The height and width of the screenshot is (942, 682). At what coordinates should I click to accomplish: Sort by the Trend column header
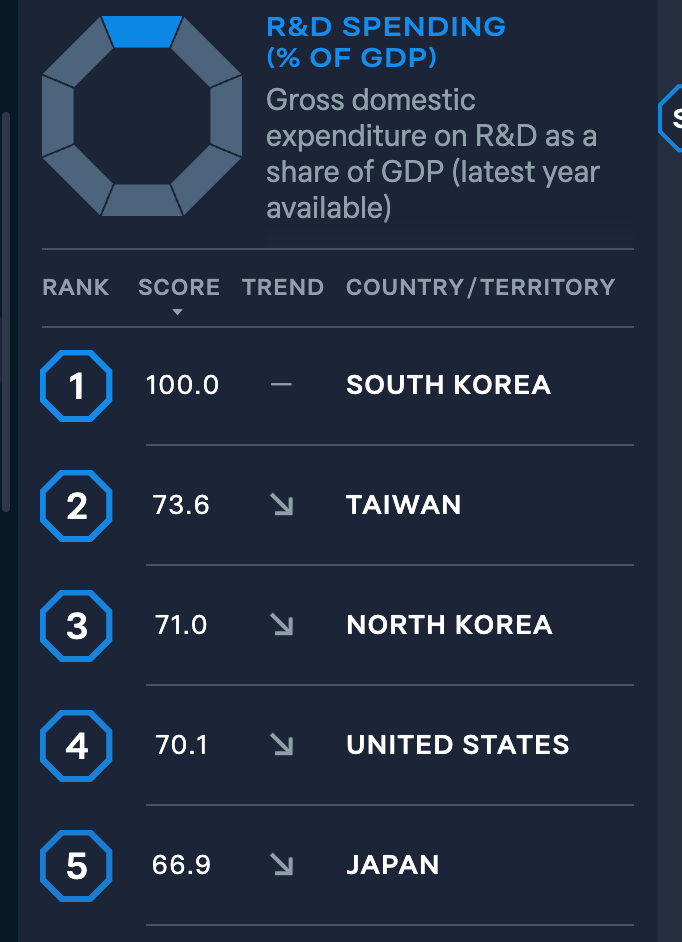(282, 288)
